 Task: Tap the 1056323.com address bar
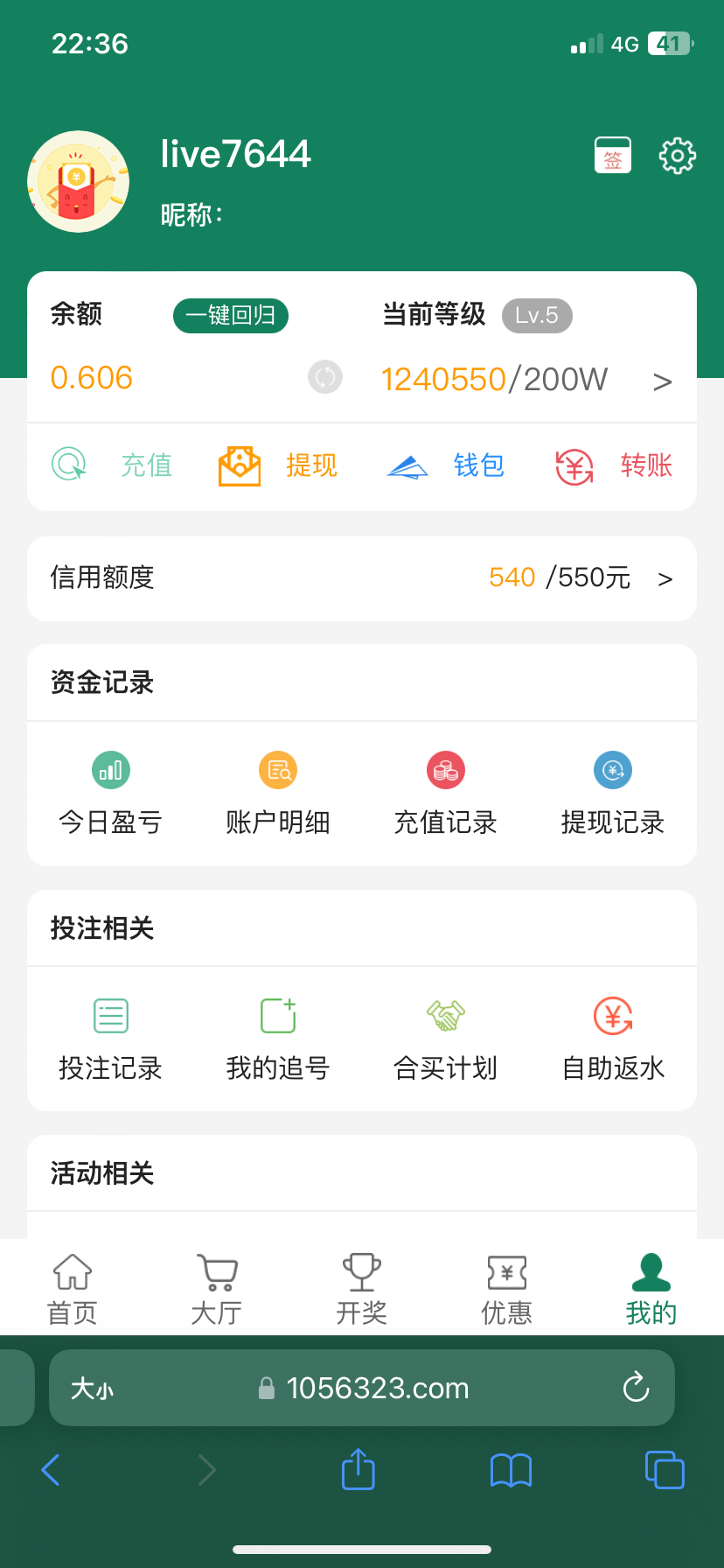pyautogui.click(x=376, y=1387)
